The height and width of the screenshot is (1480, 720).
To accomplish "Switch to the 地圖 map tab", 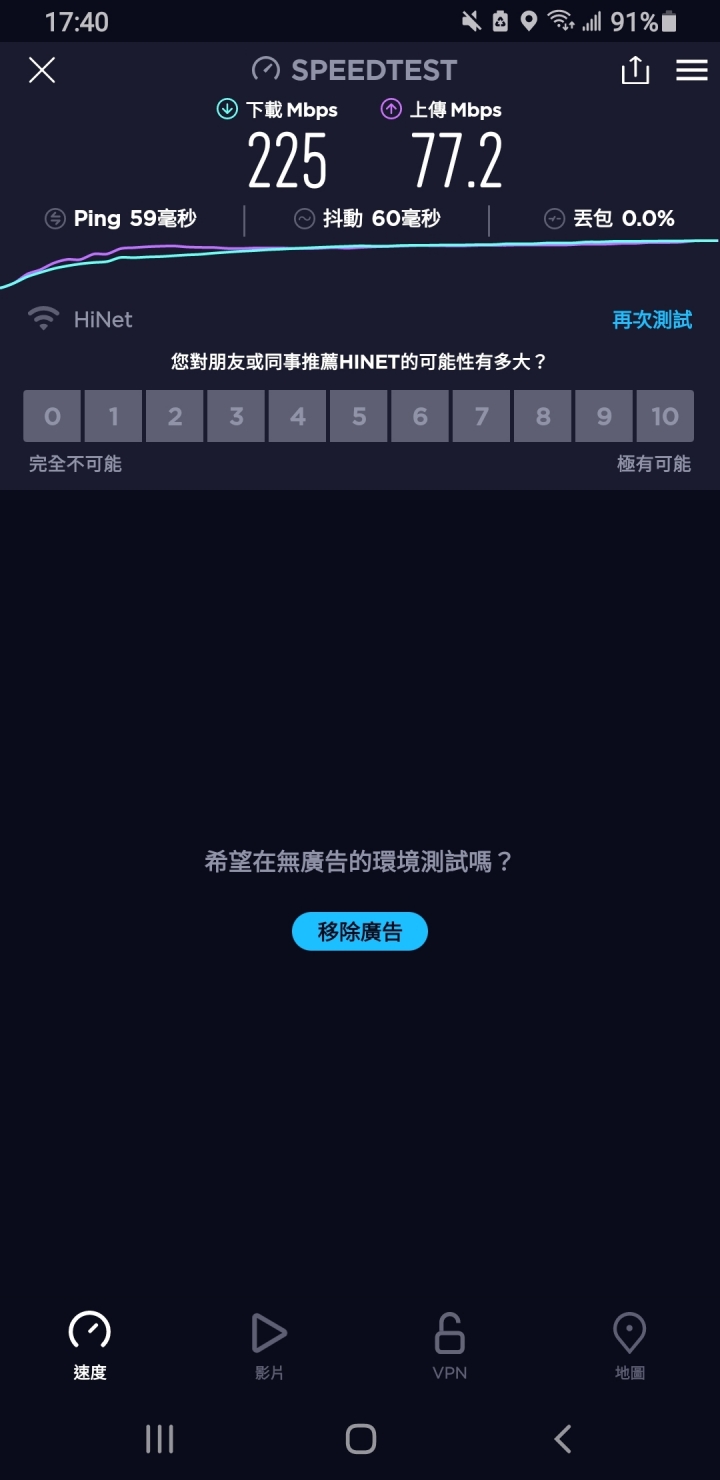I will tap(629, 1345).
